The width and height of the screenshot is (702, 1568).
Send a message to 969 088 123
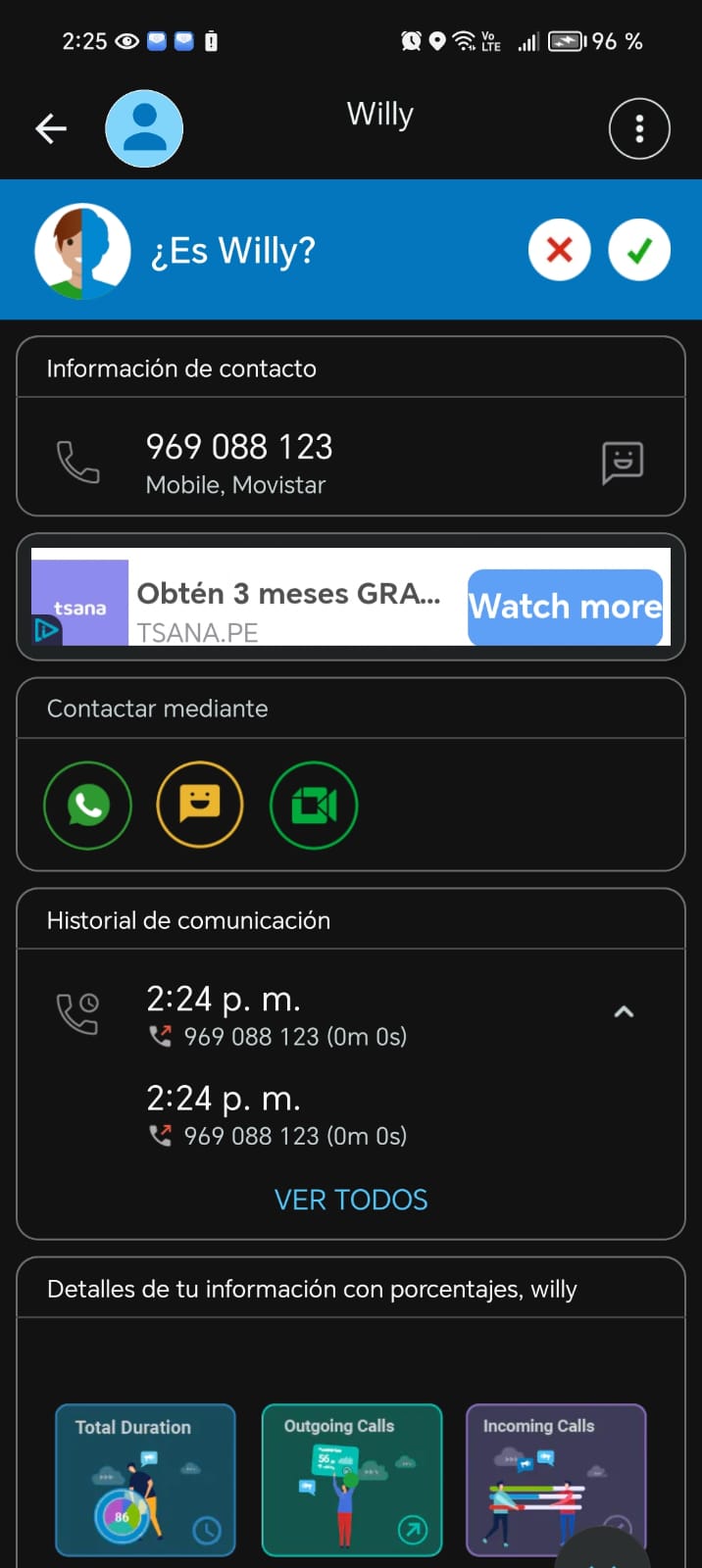click(623, 462)
